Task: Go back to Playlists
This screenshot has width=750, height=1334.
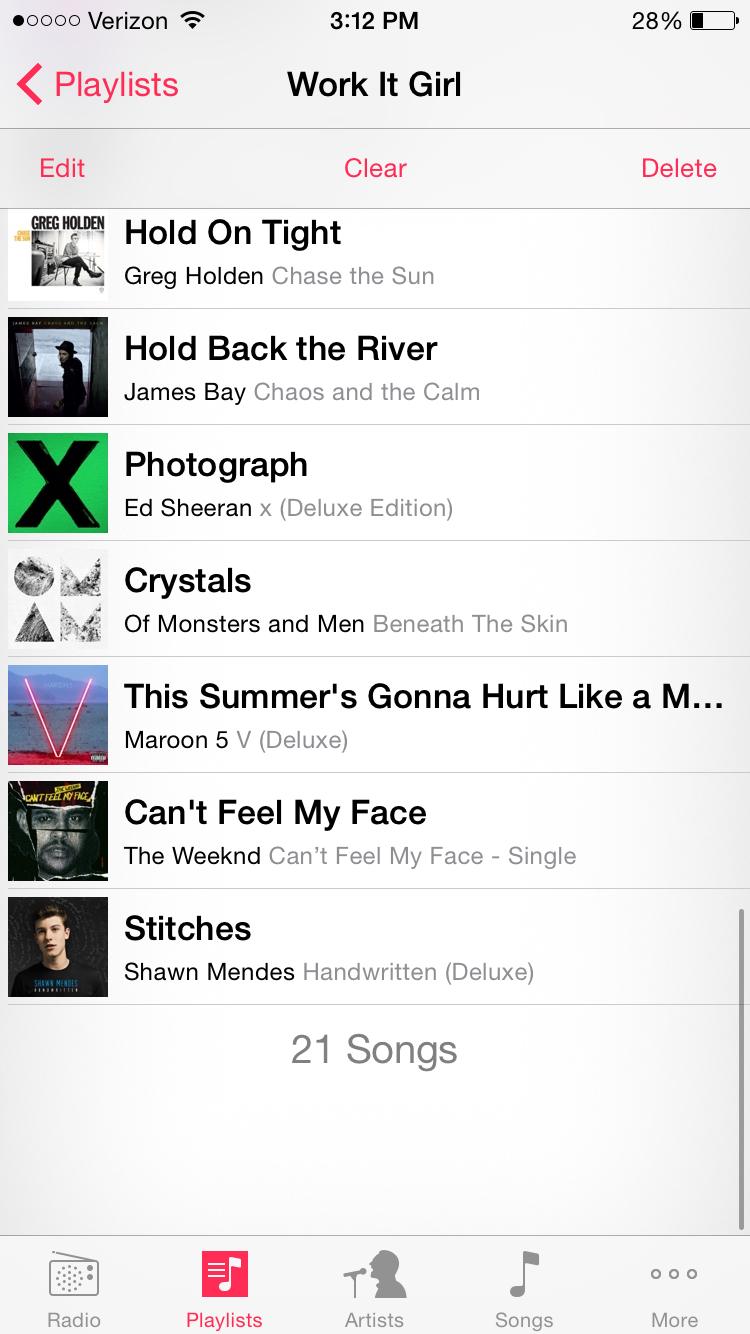Action: tap(98, 85)
